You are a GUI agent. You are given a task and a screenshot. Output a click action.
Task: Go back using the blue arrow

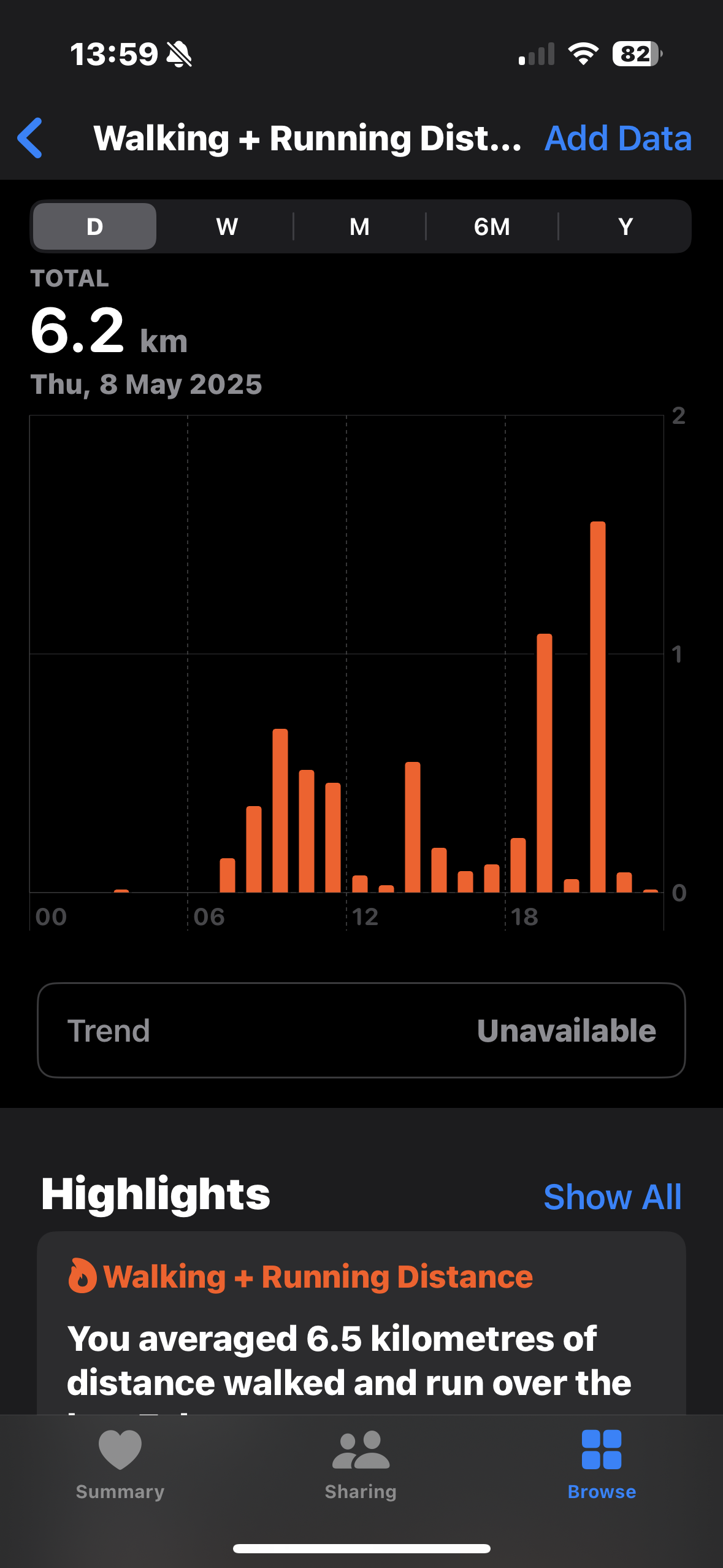click(x=30, y=138)
